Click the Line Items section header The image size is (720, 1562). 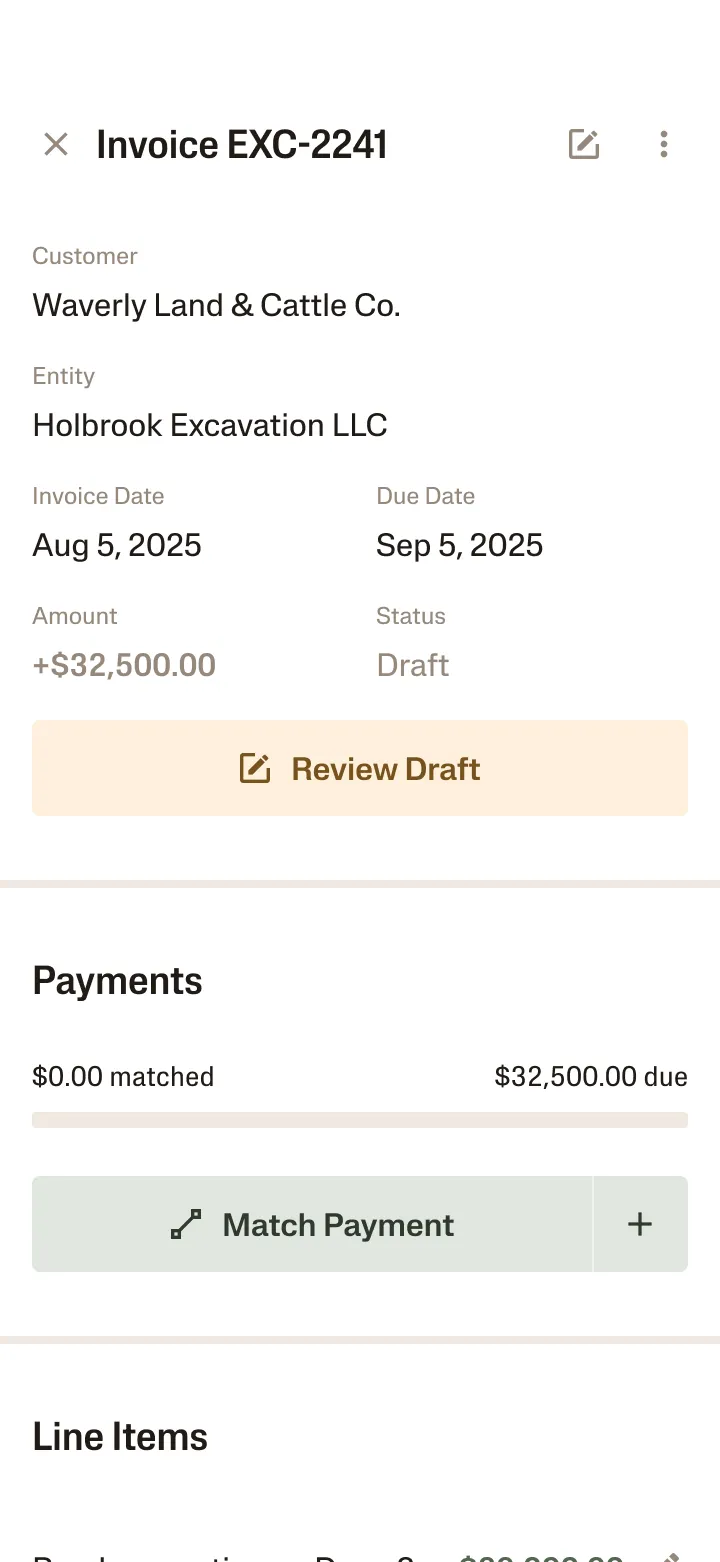point(119,1436)
